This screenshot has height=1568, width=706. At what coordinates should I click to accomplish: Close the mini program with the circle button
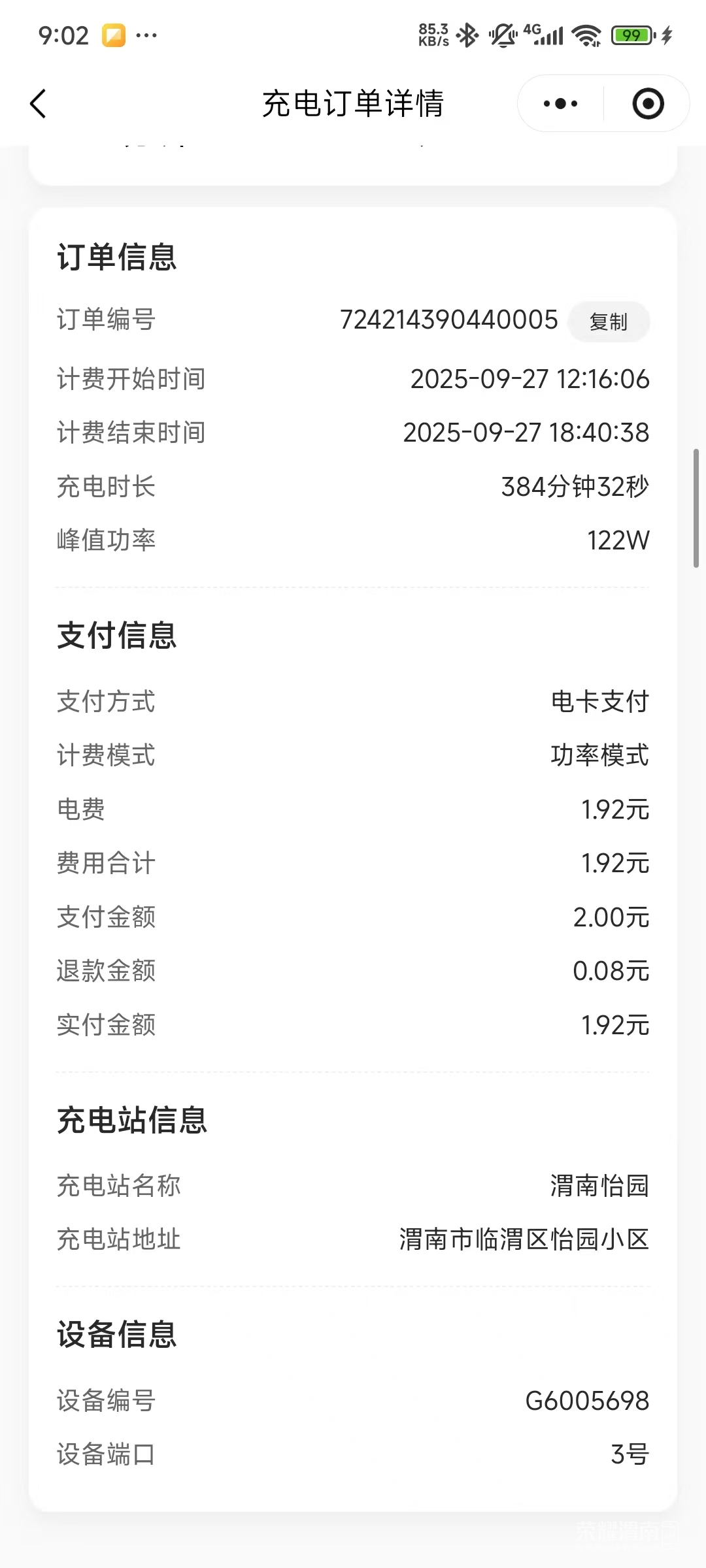tap(648, 104)
